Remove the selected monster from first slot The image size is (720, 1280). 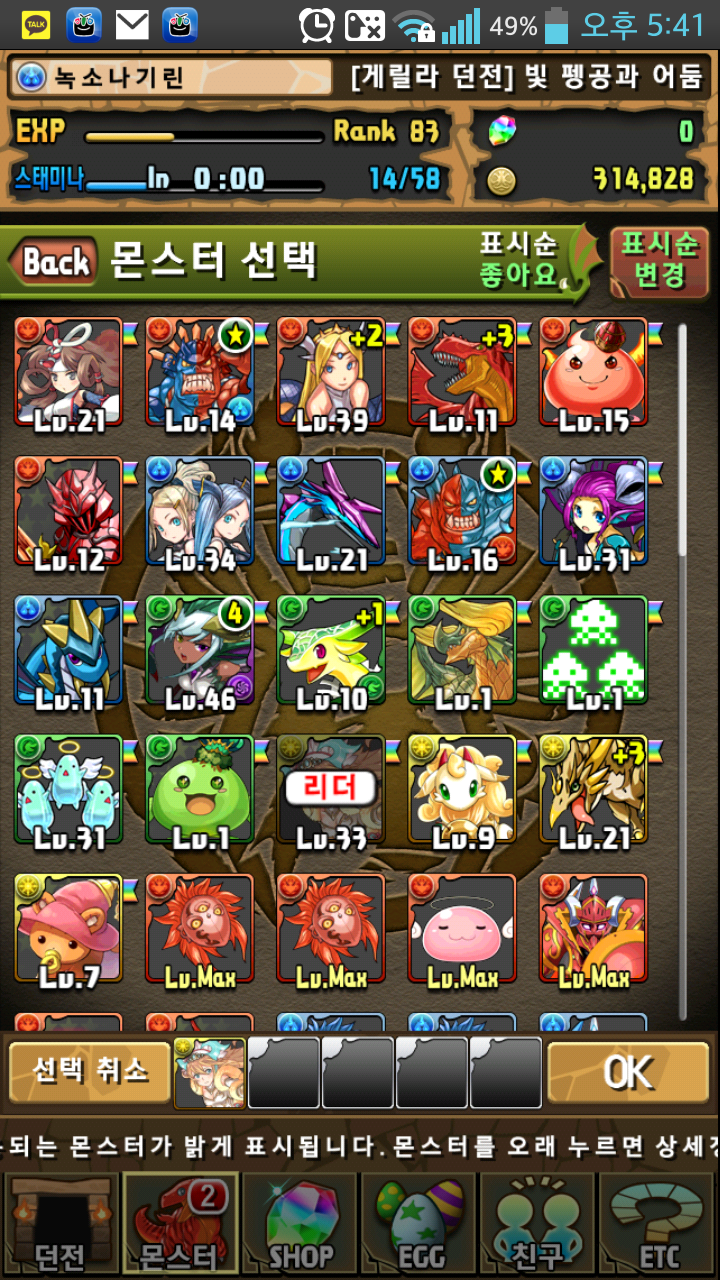coord(210,1073)
